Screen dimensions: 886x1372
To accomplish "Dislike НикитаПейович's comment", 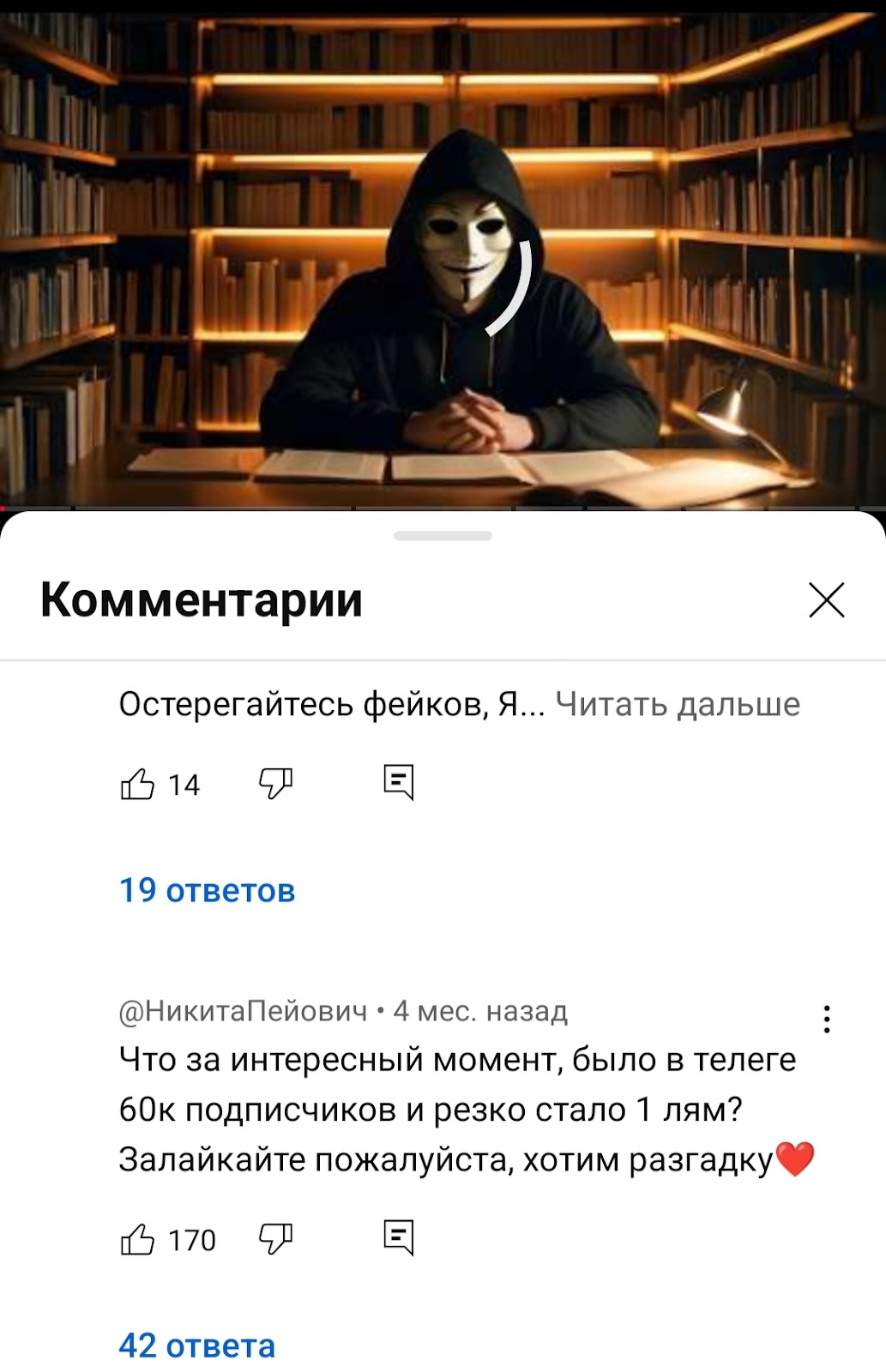I will tap(275, 1238).
